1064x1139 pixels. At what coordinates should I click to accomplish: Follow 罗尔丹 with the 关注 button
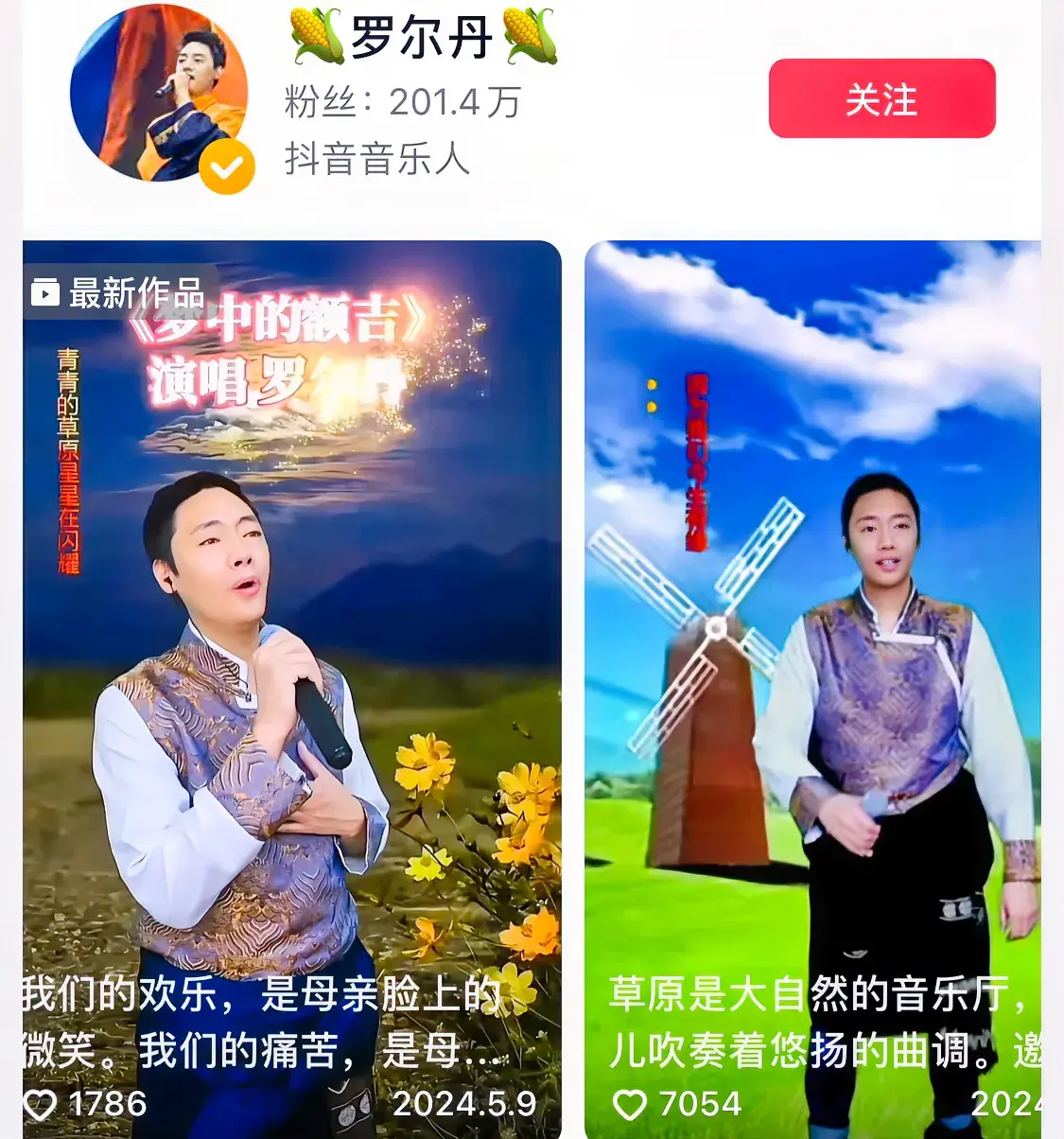[881, 98]
